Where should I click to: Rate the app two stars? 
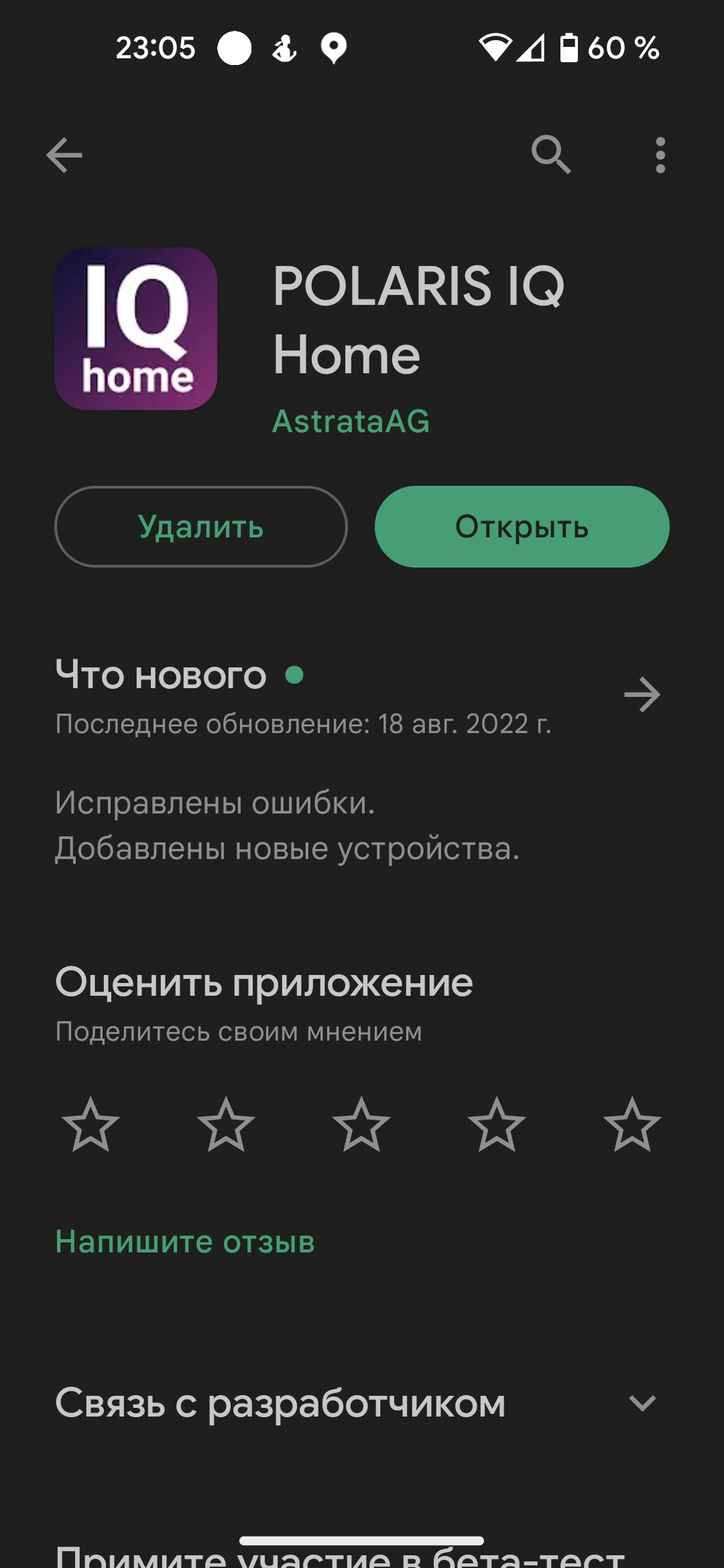tap(226, 1125)
